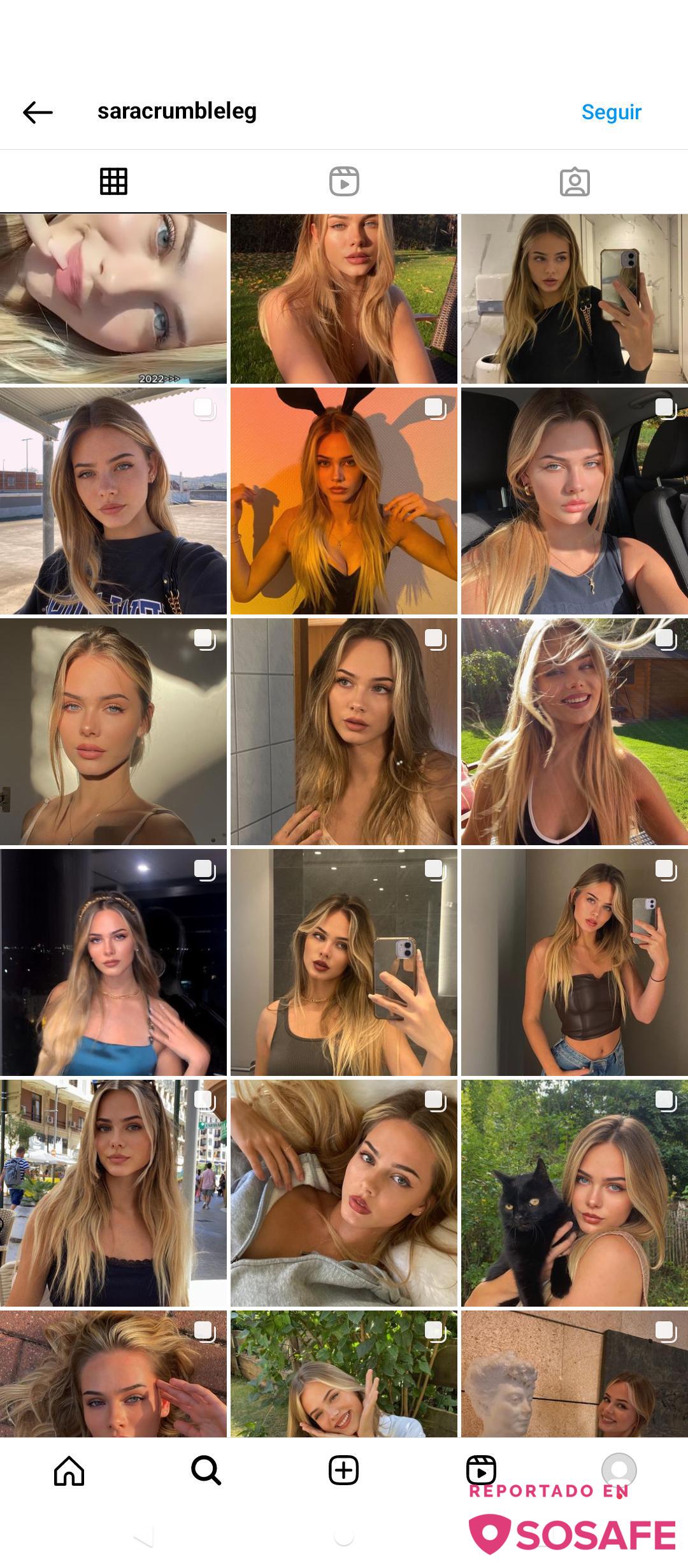Follow saracrumbleleg with the Seguir button

611,112
